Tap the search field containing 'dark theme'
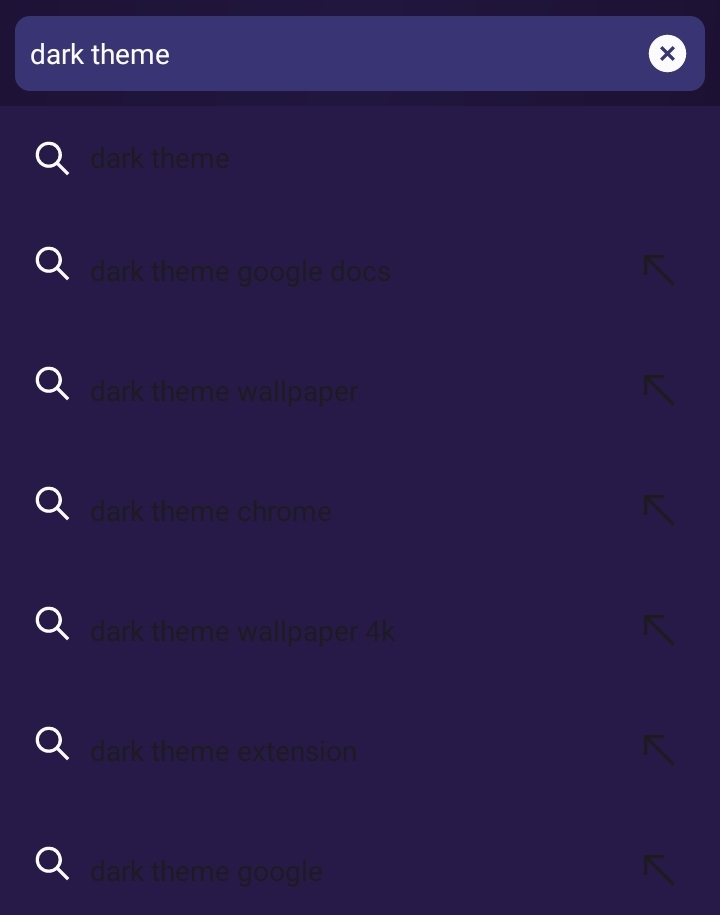This screenshot has height=915, width=720. point(330,54)
